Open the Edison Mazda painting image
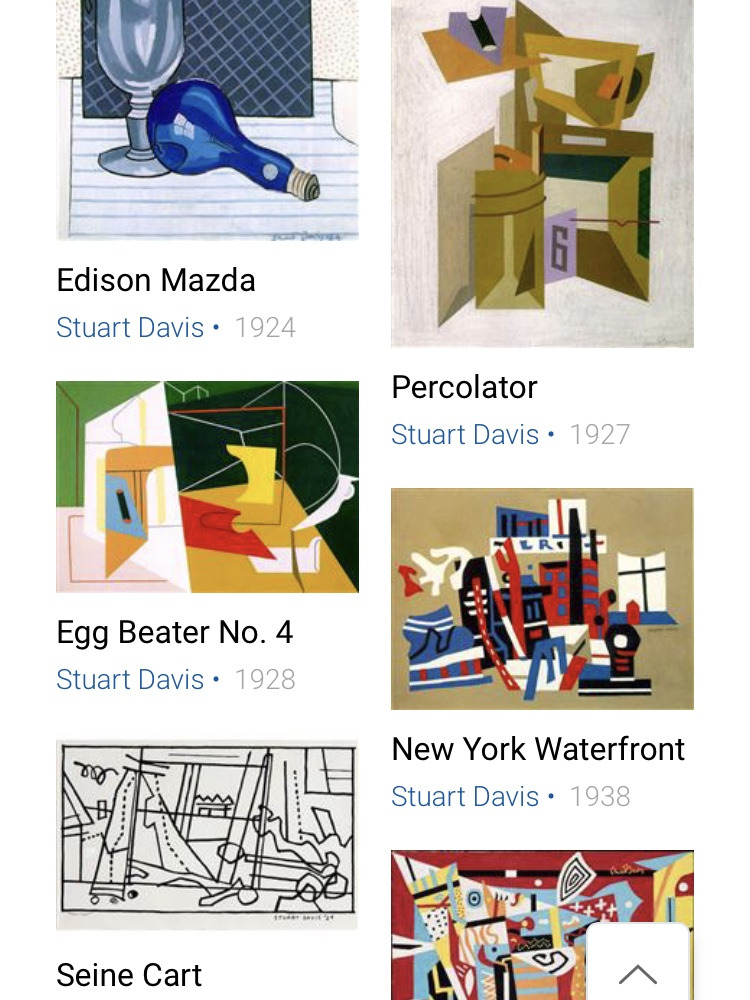 coord(207,120)
